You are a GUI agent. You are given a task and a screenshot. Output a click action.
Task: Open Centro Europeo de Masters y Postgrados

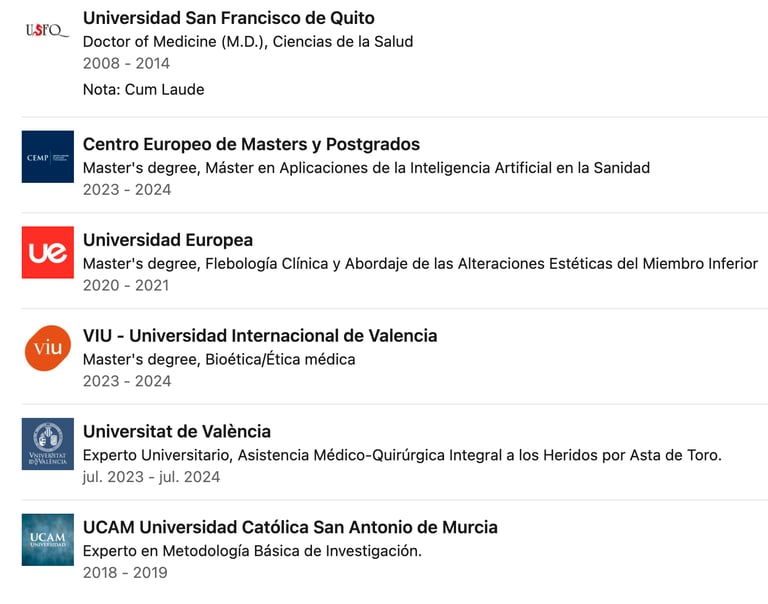[x=251, y=145]
